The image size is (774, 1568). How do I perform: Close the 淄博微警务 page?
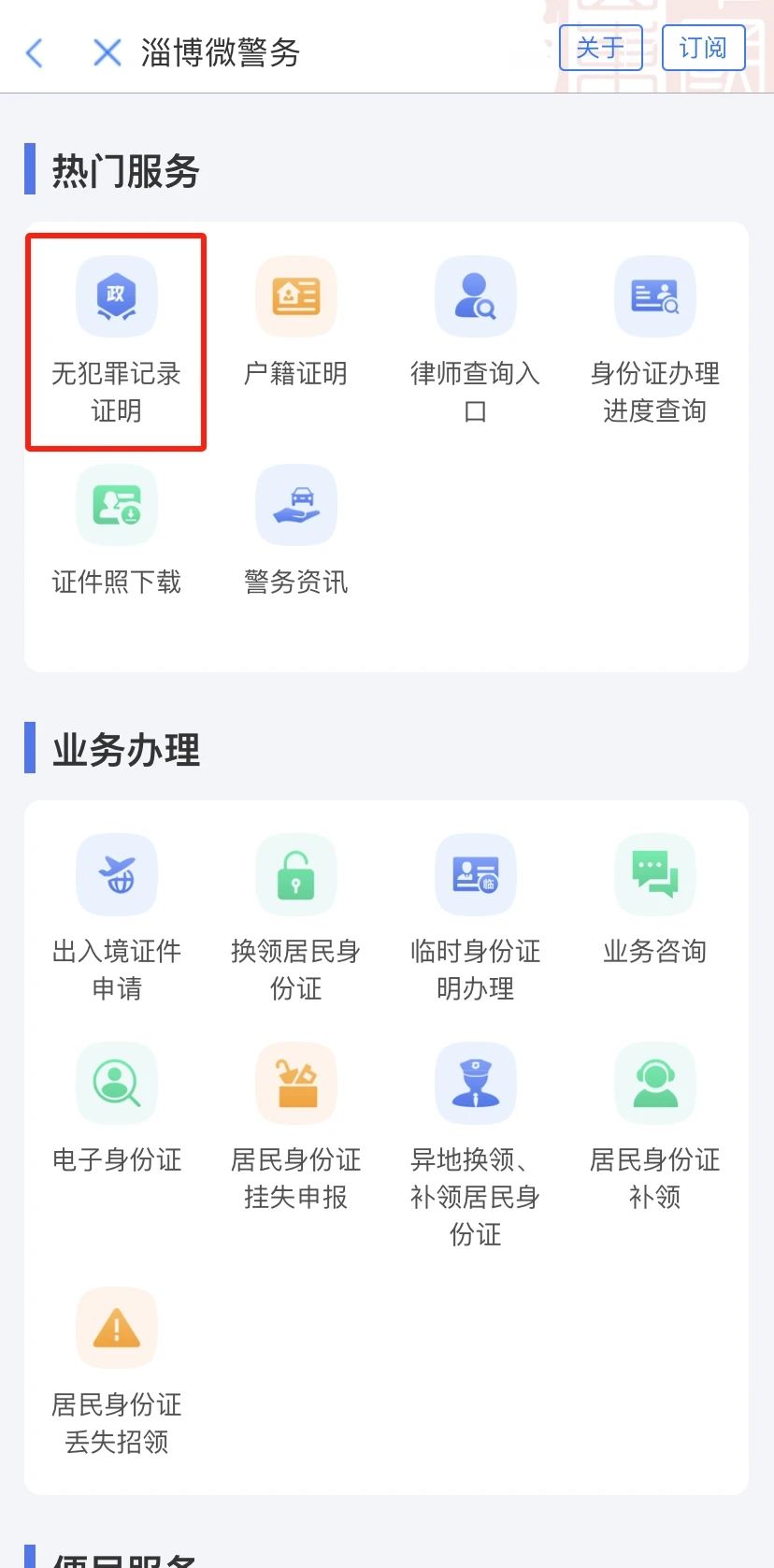(x=107, y=52)
